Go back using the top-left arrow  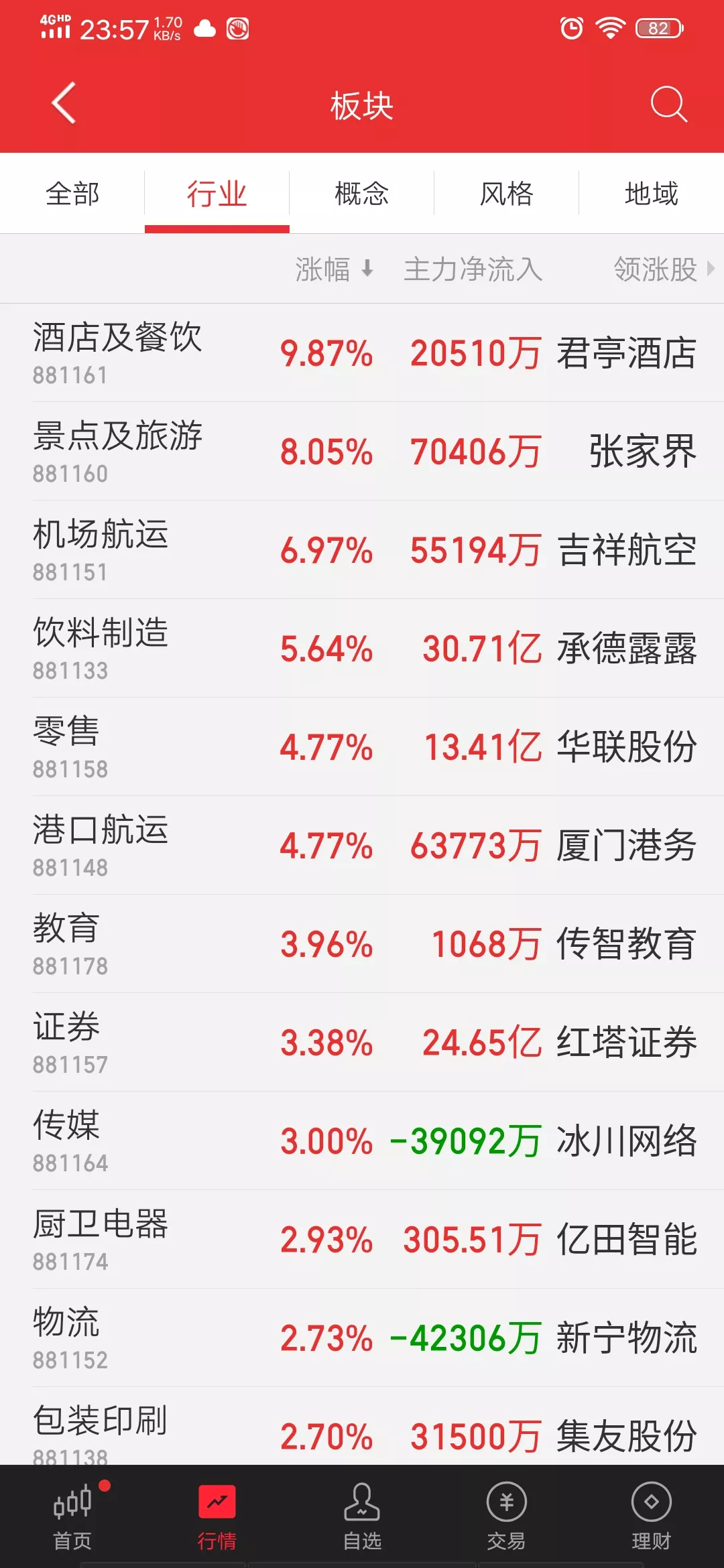(64, 104)
